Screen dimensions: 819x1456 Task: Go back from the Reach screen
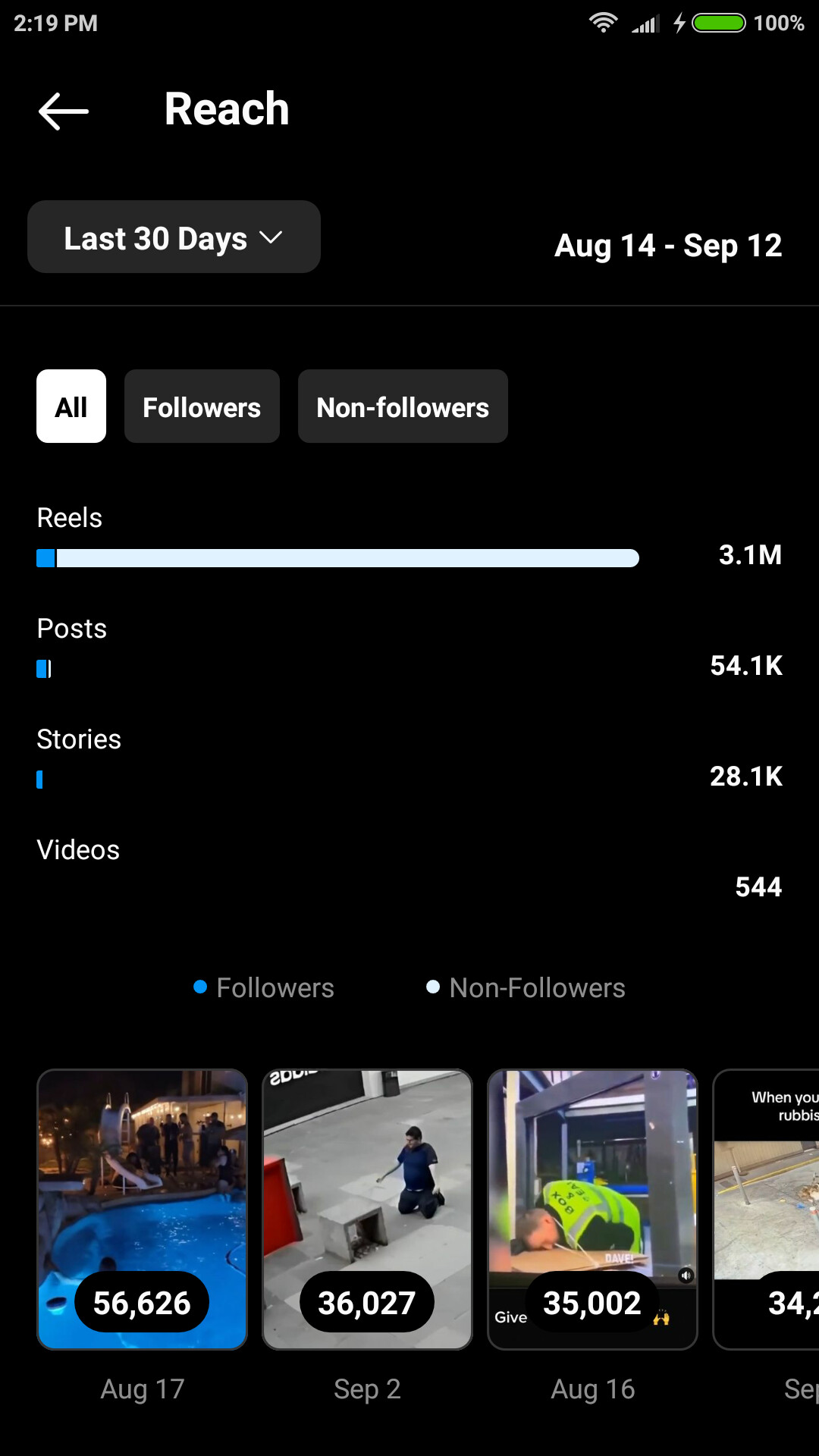coord(64,111)
